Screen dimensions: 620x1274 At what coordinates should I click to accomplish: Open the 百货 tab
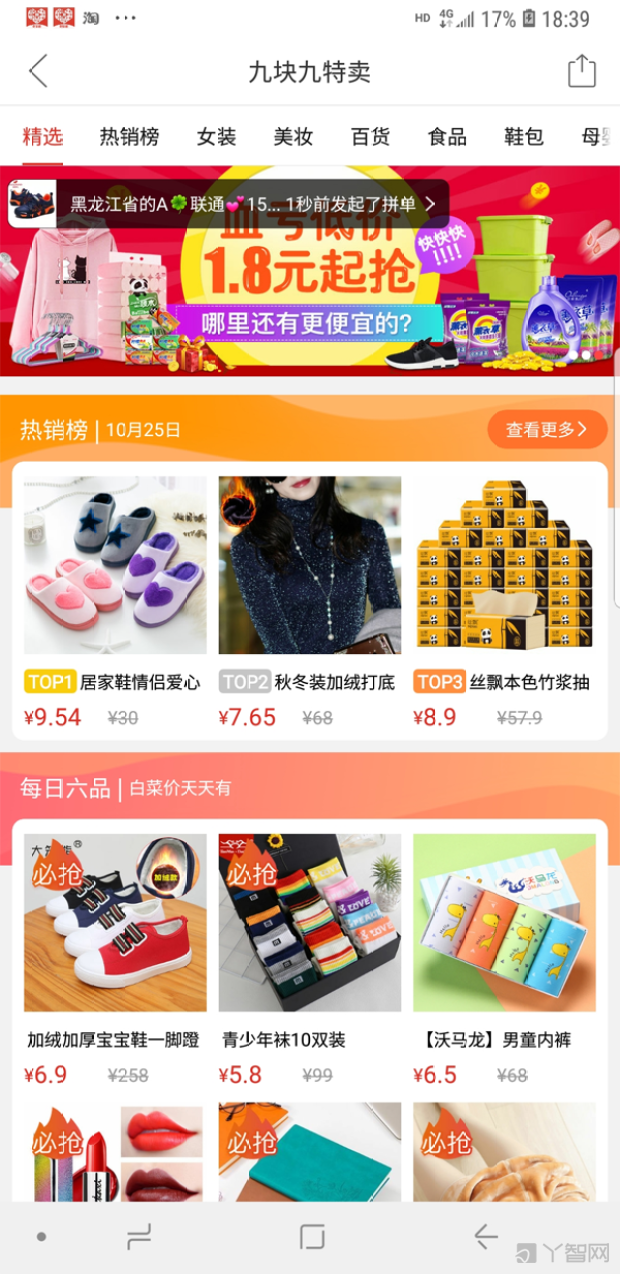pos(370,136)
